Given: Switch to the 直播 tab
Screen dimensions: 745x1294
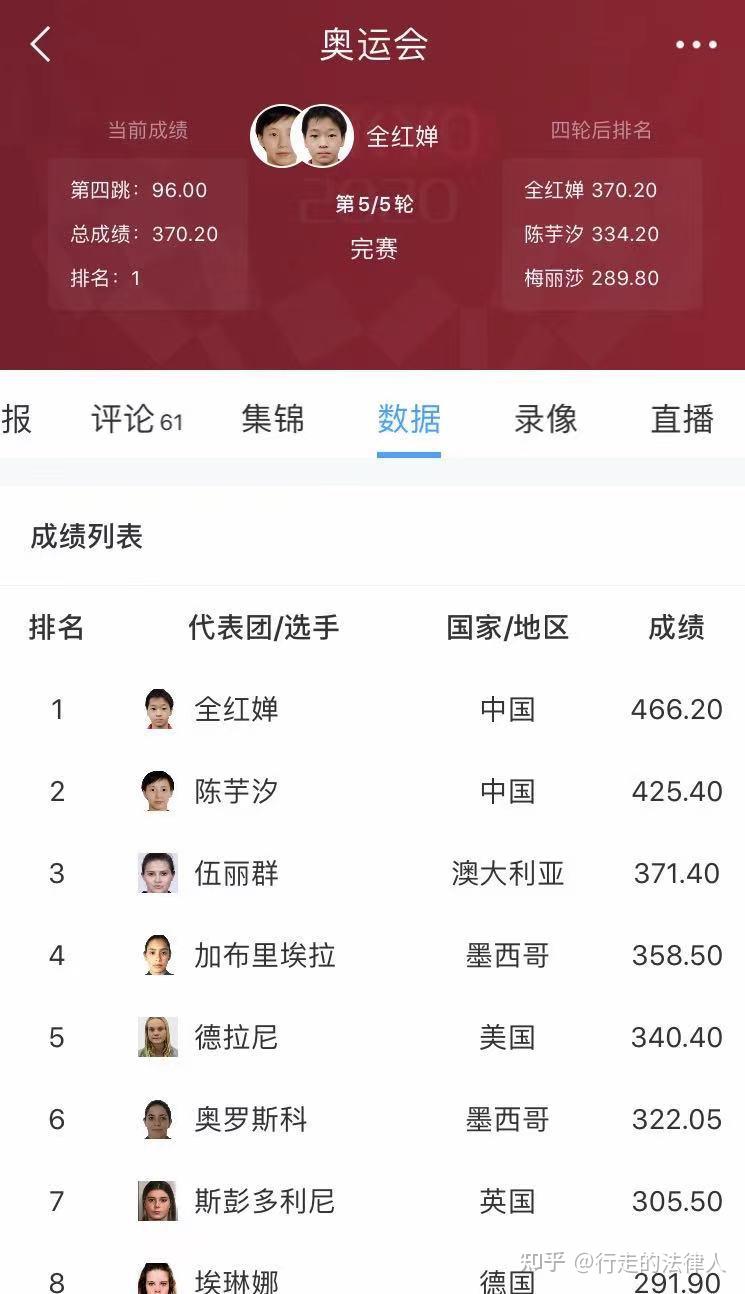Looking at the screenshot, I should pyautogui.click(x=682, y=419).
